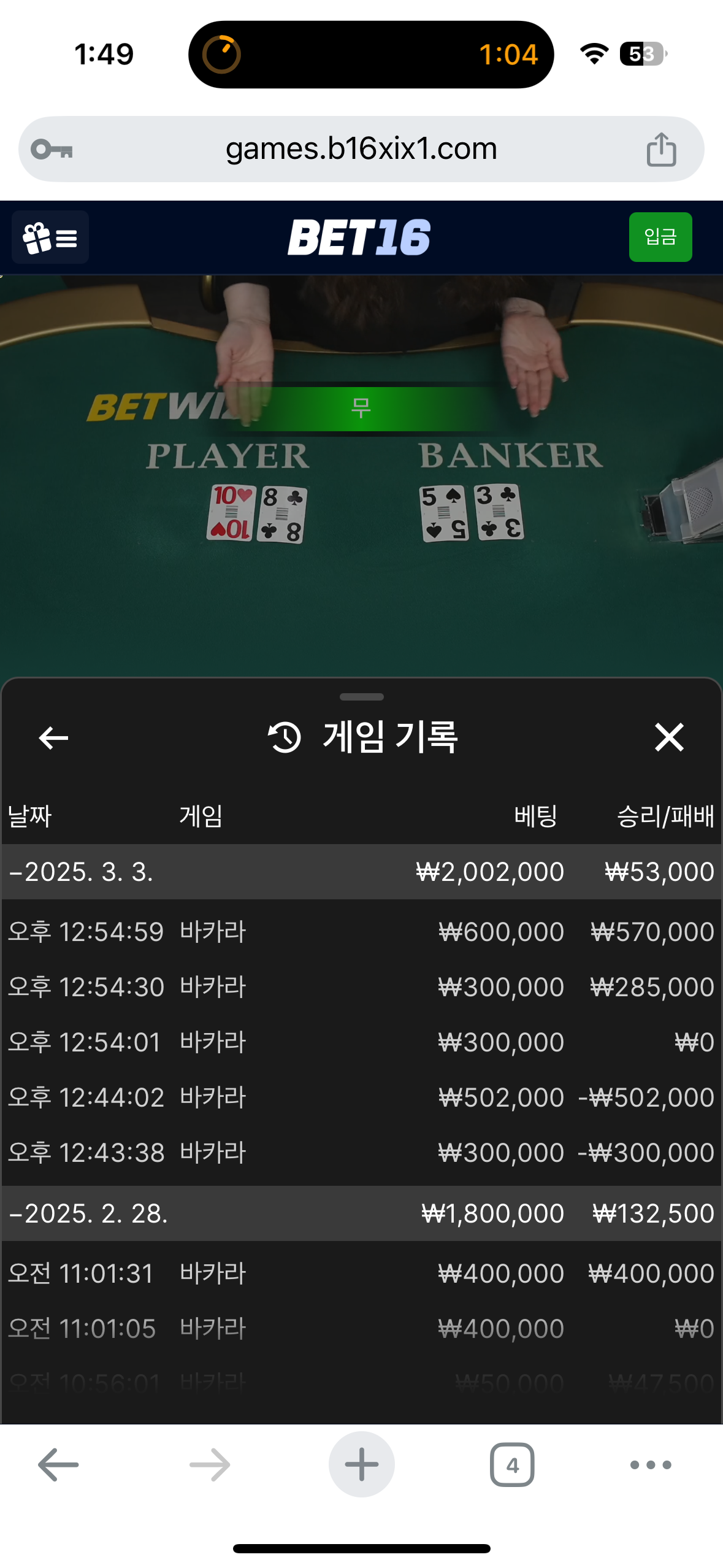
Task: Collapse the 2025. 2. 28. date group
Action: coord(361,1213)
